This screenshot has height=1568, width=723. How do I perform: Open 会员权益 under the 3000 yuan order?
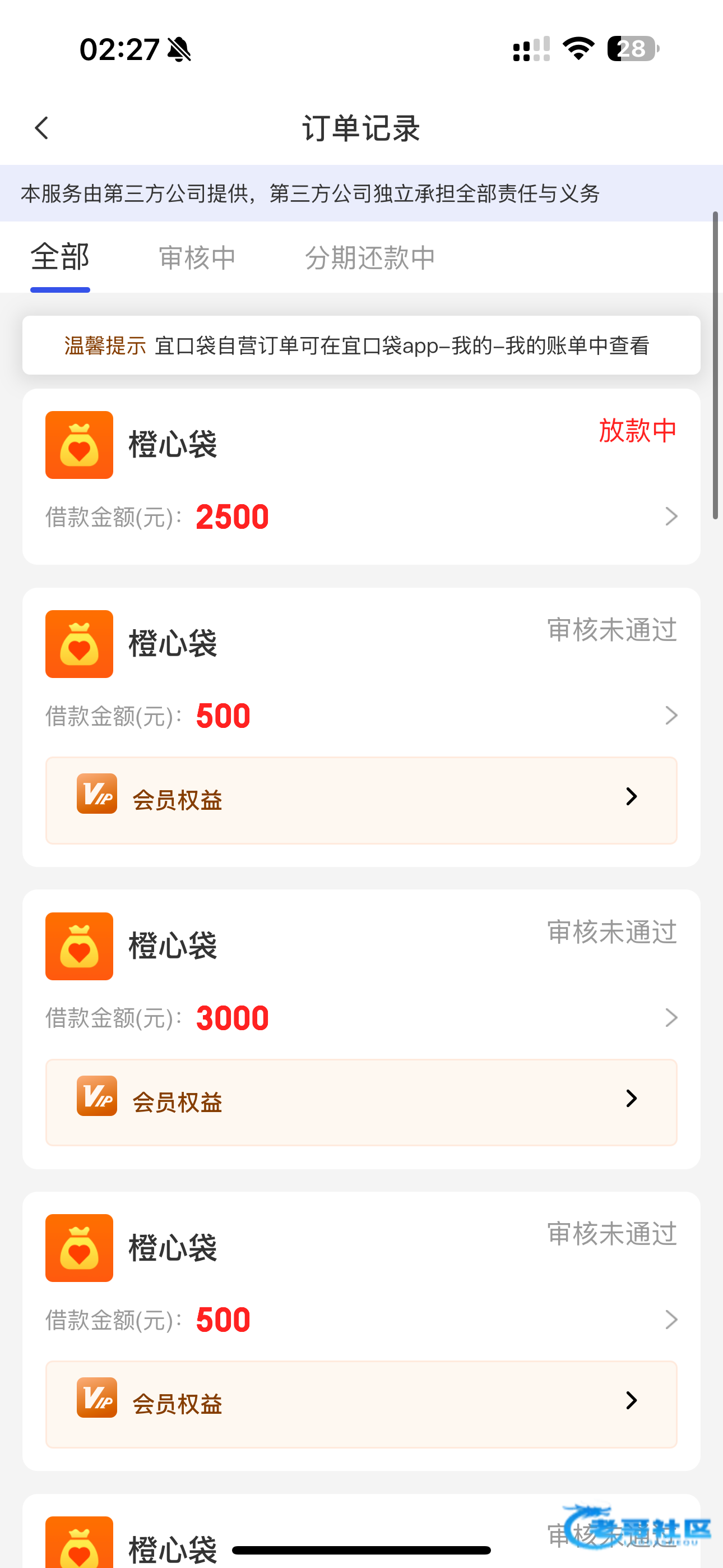coord(361,1102)
